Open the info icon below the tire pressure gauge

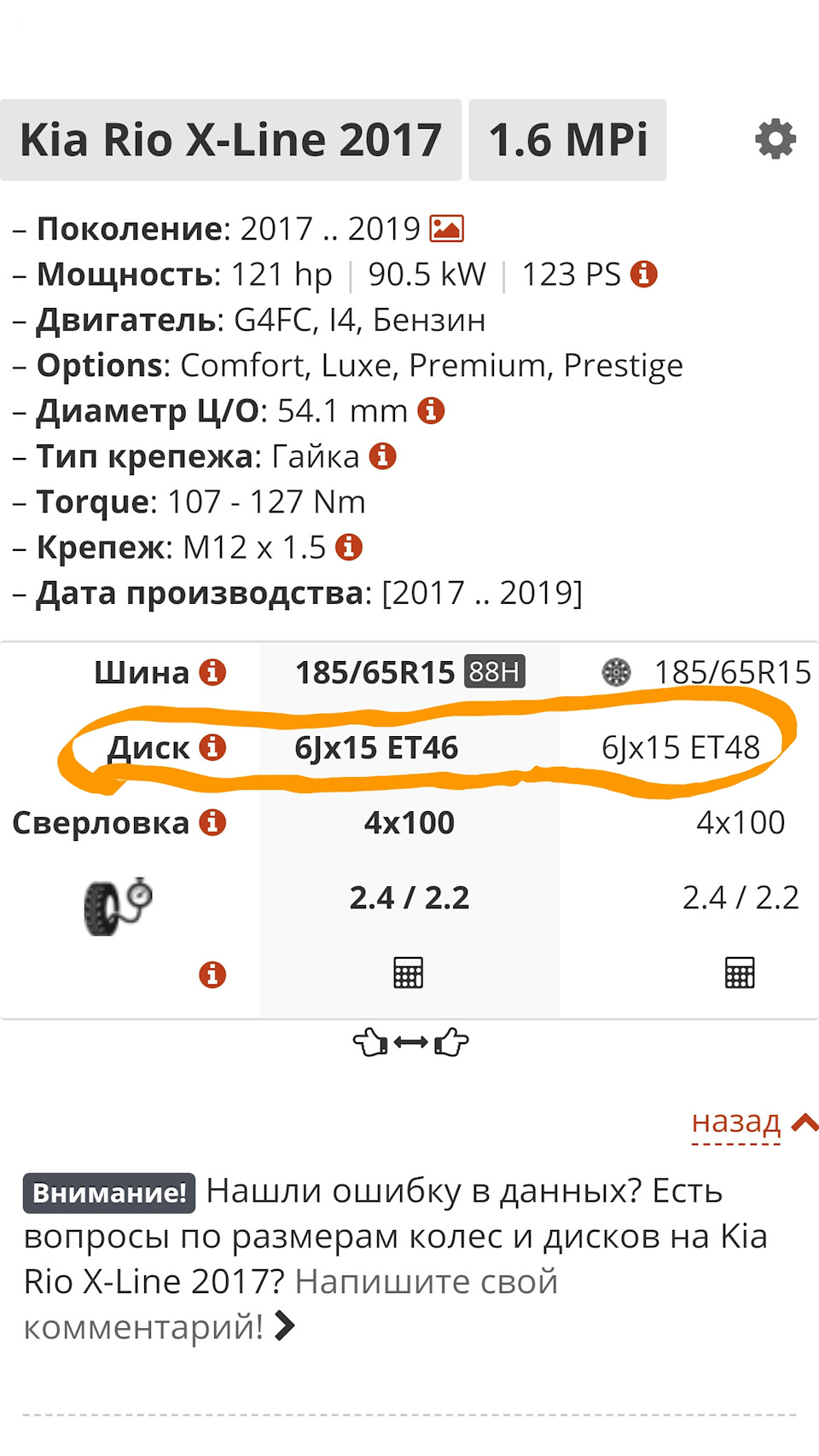212,973
